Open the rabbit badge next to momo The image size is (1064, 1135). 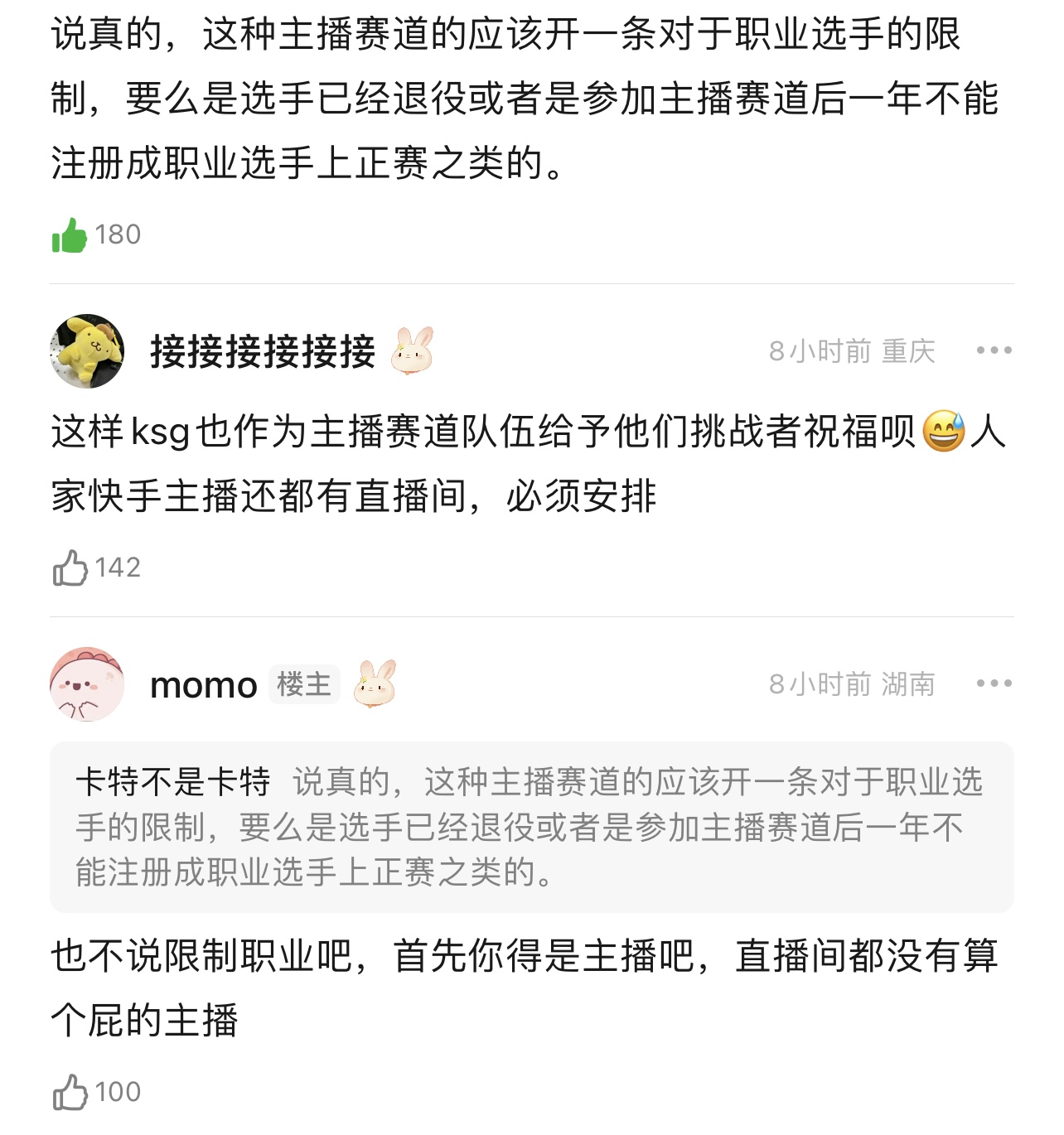point(375,683)
